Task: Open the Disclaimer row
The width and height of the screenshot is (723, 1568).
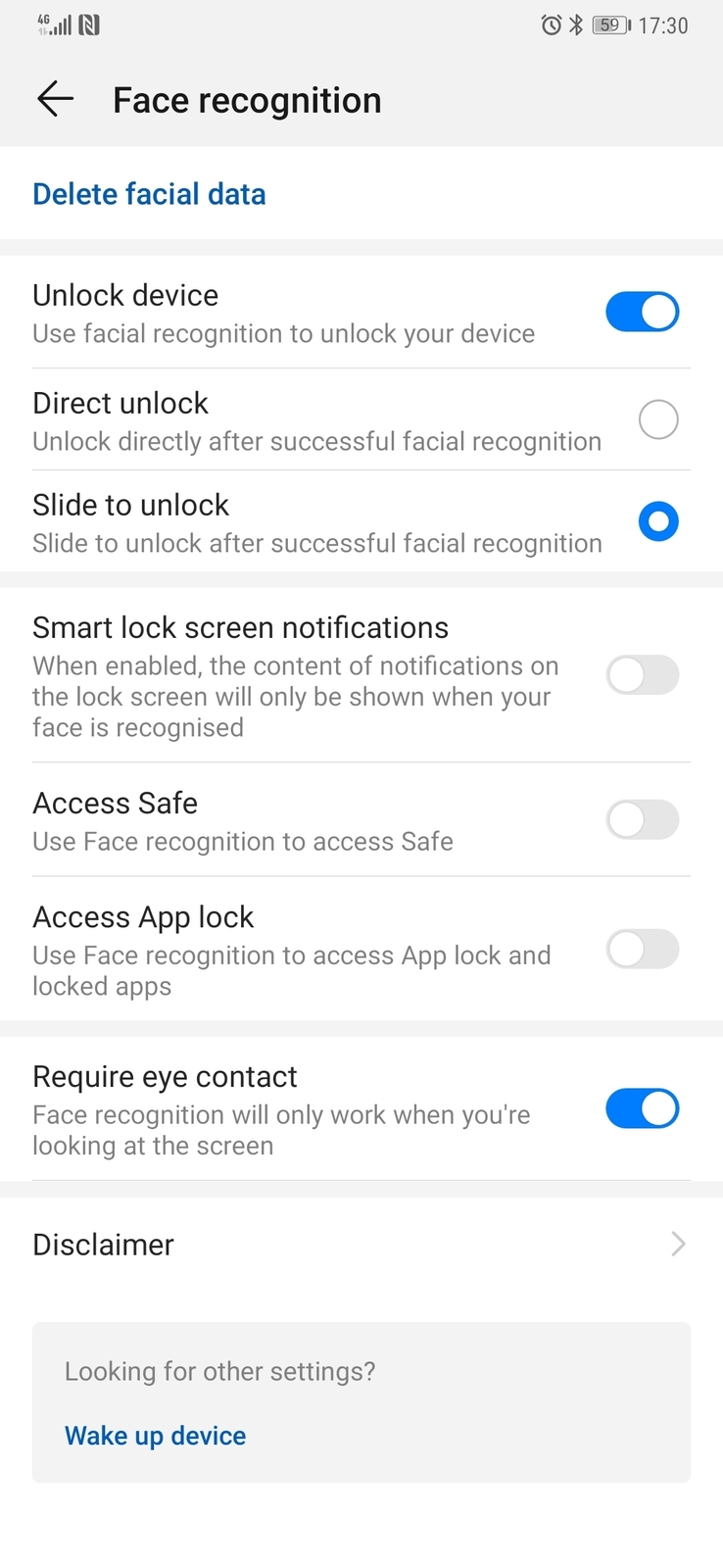Action: 361,1245
